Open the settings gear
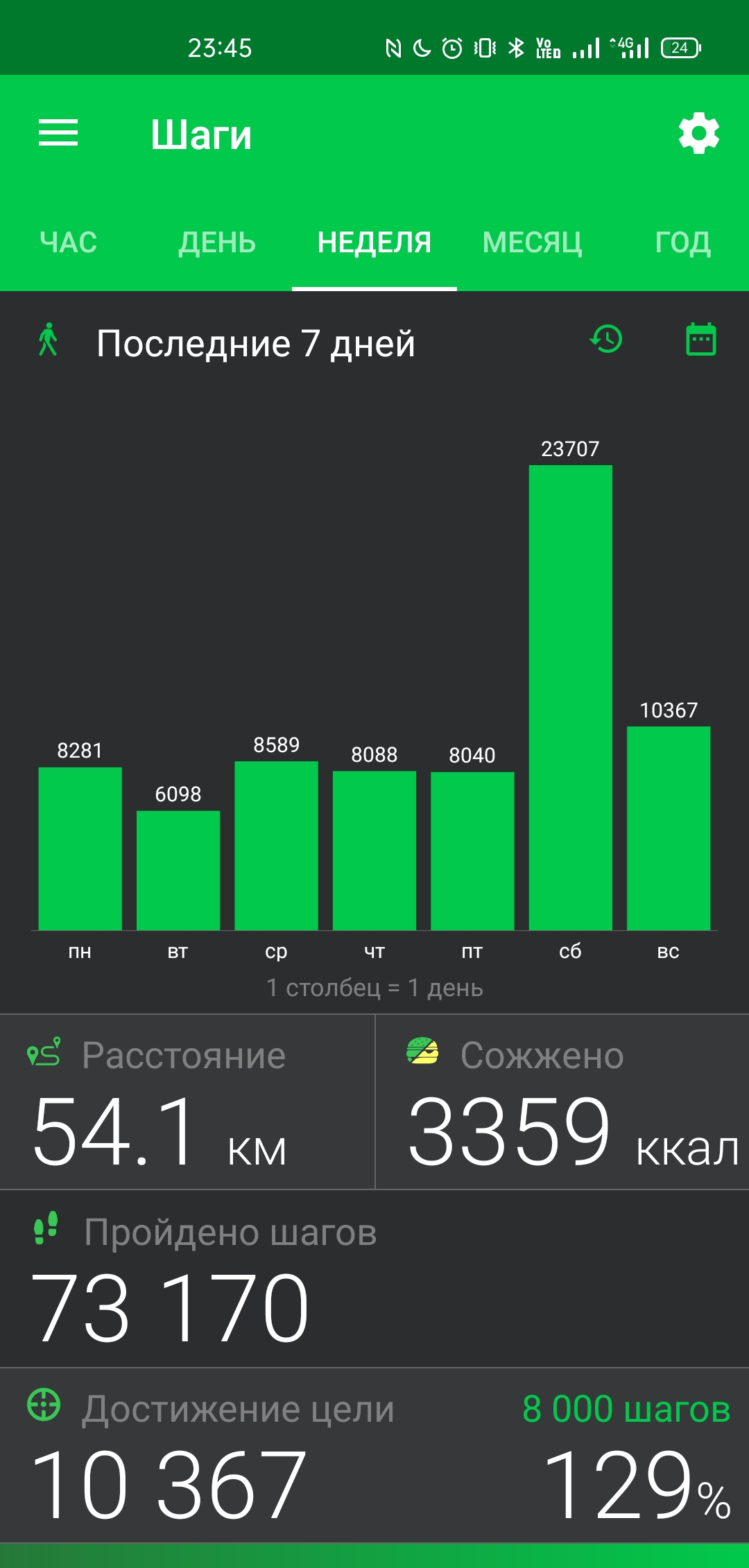This screenshot has width=749, height=1568. [698, 133]
